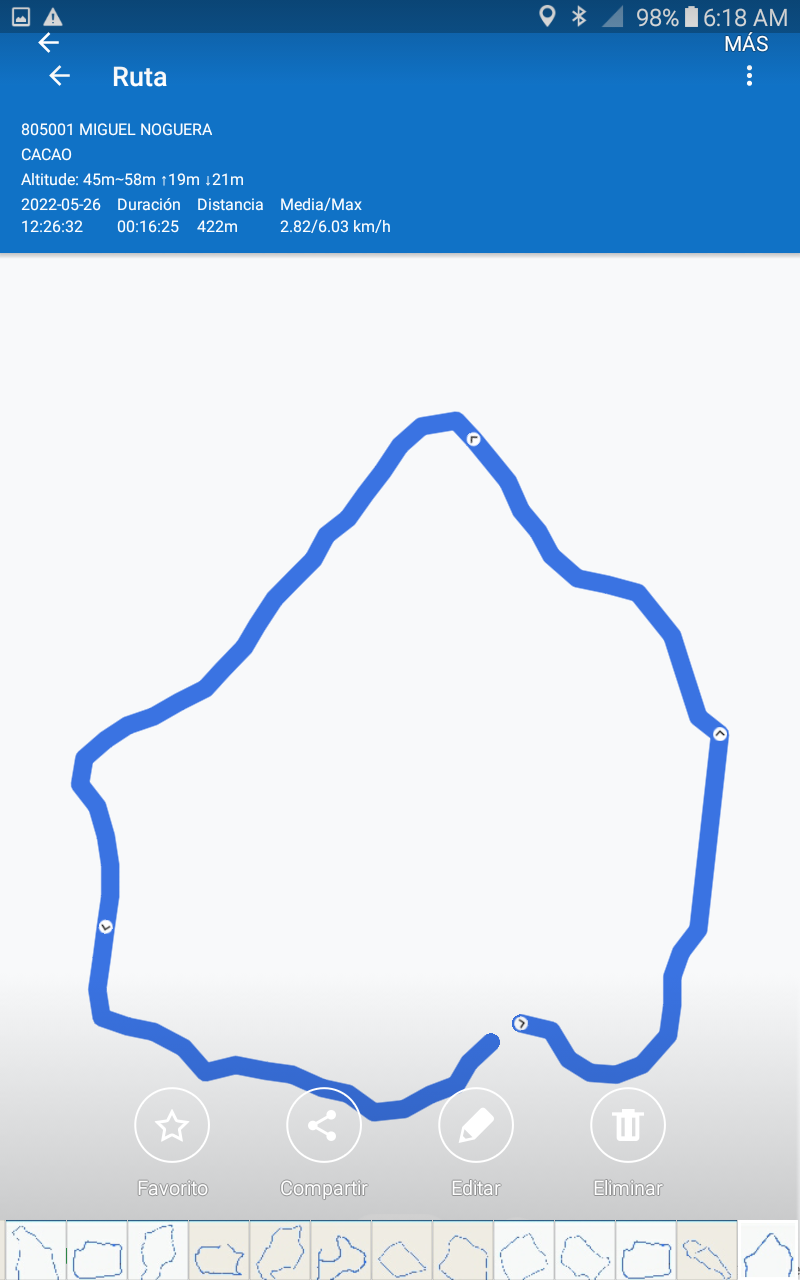Select the highlighted last route thumbnail
800x1280 pixels.
coord(768,1250)
